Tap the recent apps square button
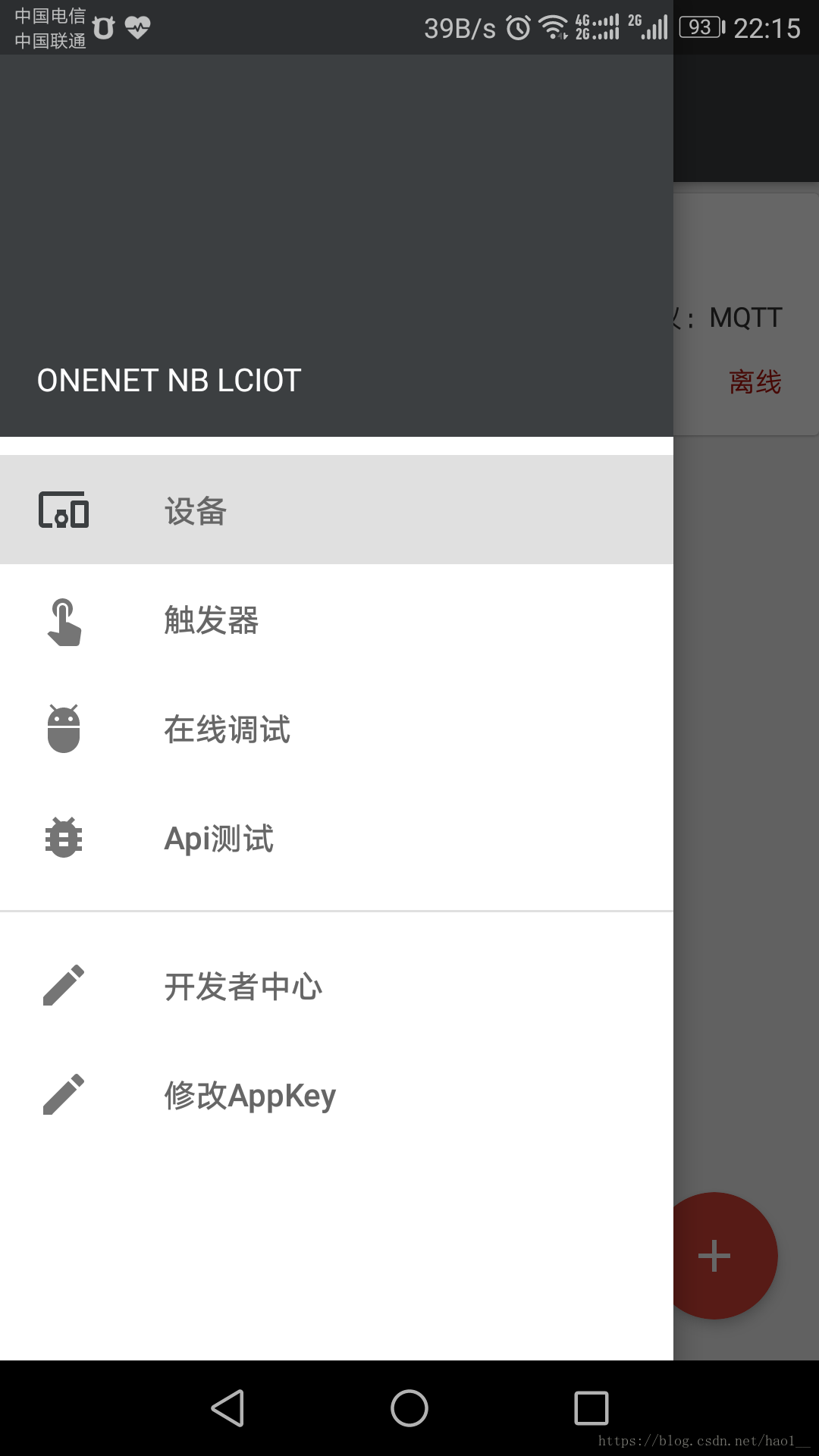 pyautogui.click(x=591, y=1407)
